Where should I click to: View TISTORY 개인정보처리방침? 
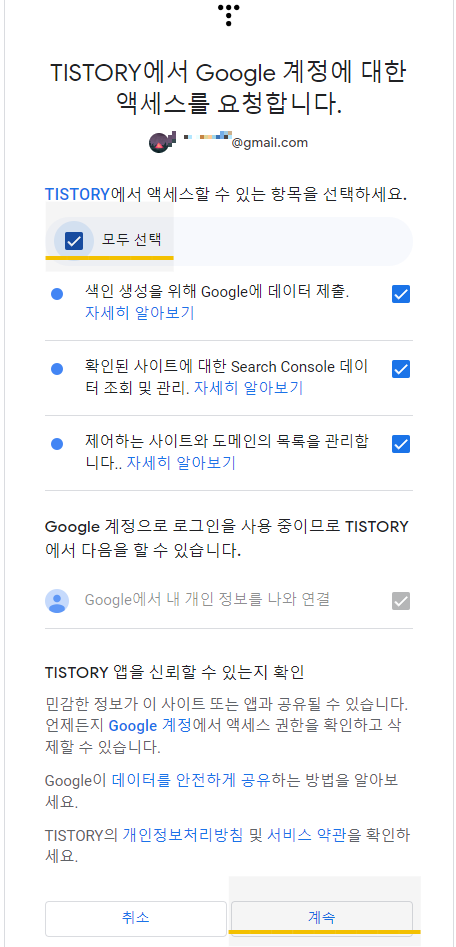coord(184,835)
